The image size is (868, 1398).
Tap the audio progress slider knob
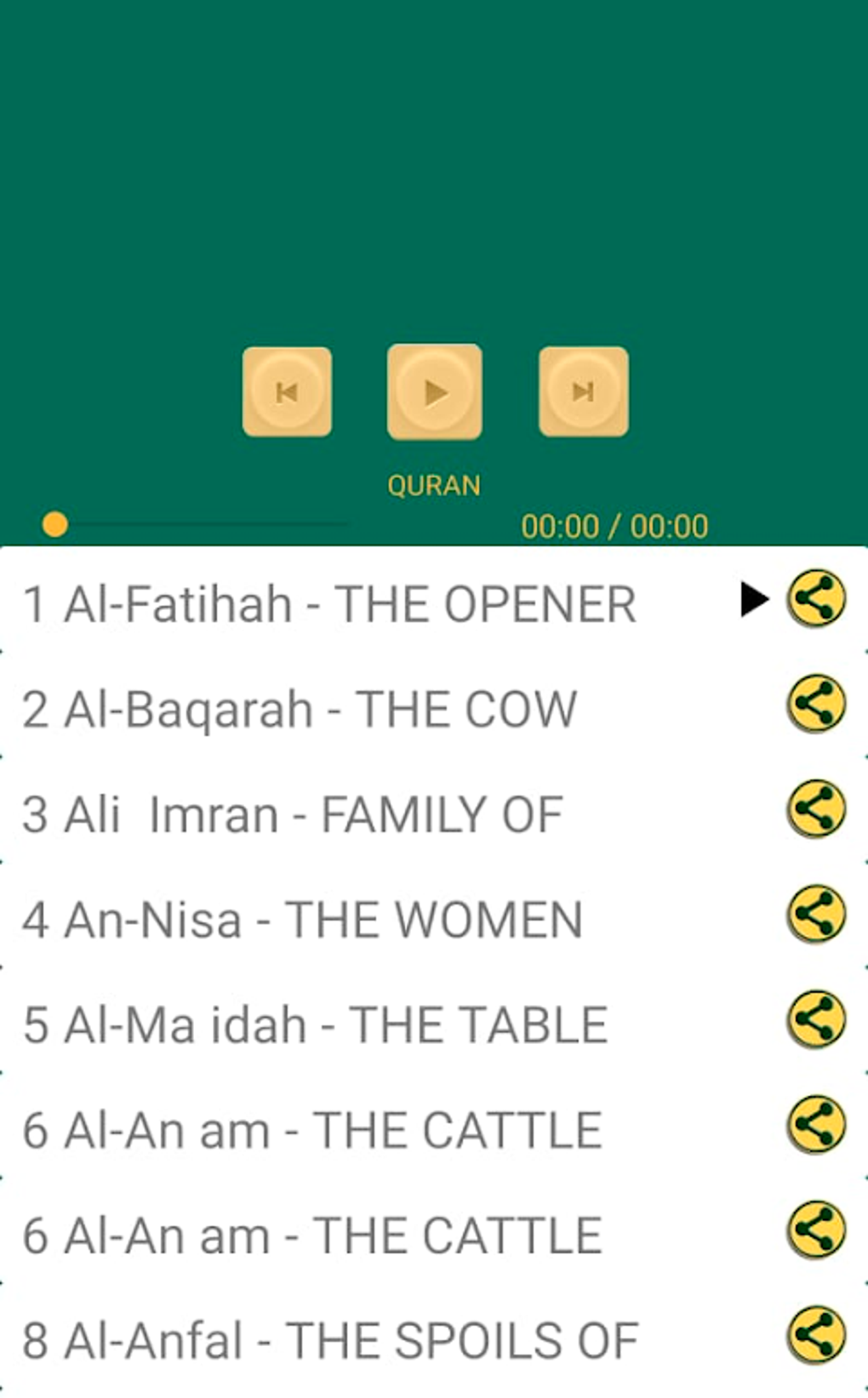tap(55, 524)
